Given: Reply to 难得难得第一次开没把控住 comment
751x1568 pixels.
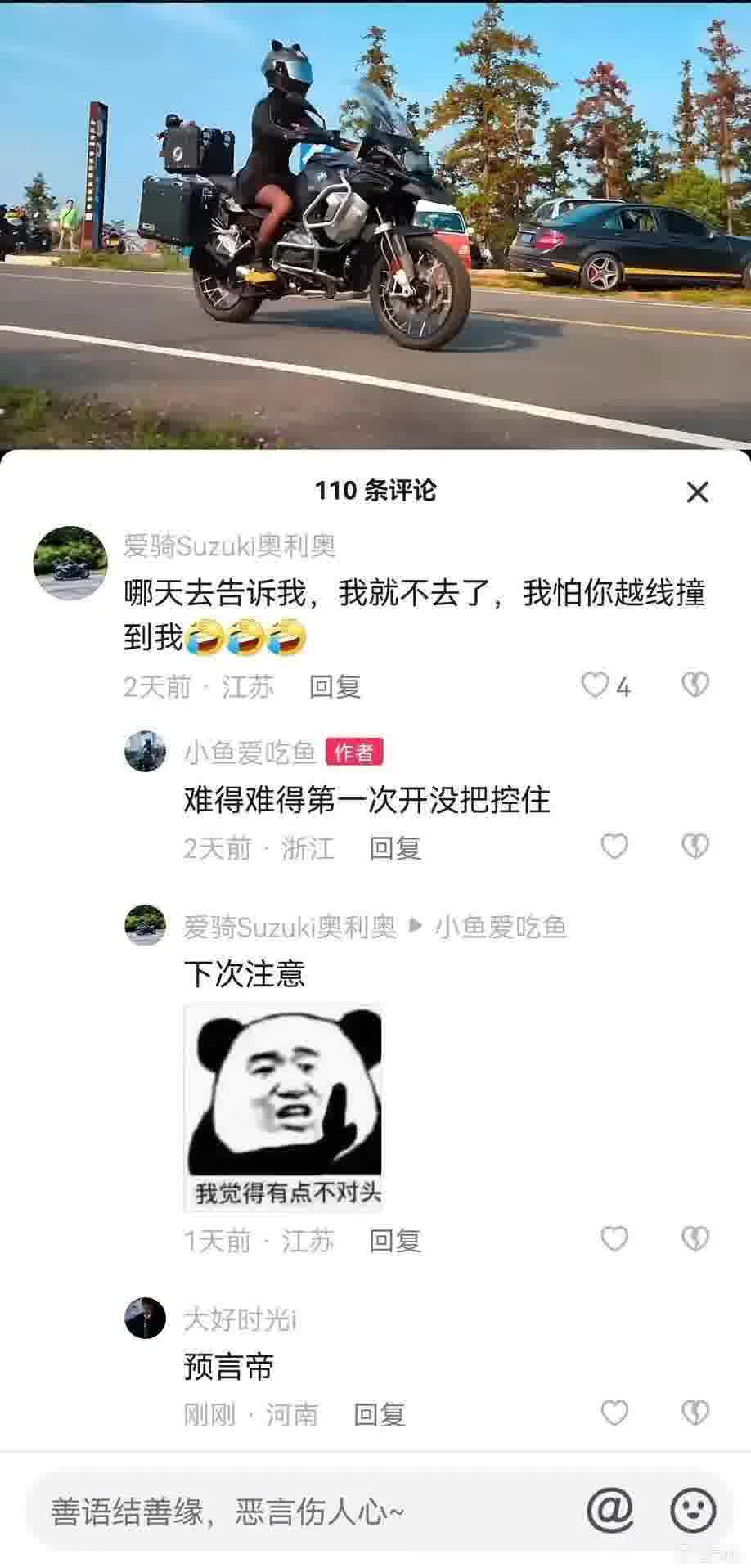Looking at the screenshot, I should click(x=395, y=848).
